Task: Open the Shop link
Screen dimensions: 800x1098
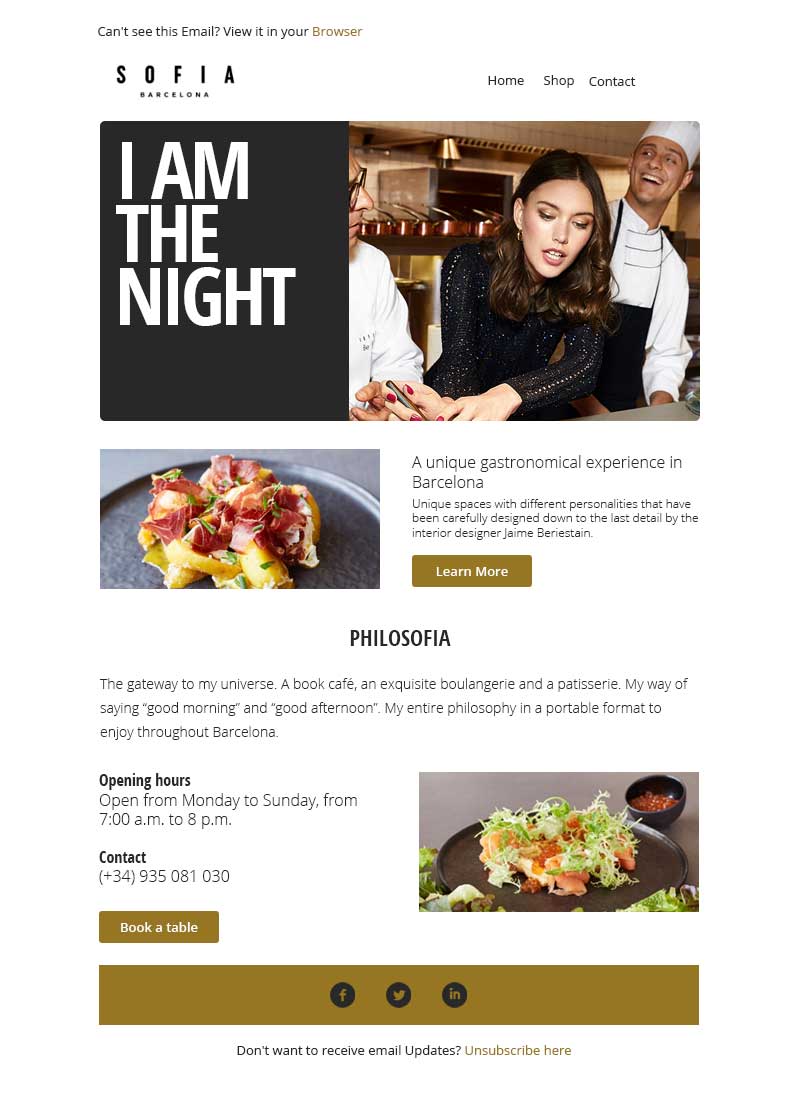Action: pyautogui.click(x=558, y=81)
